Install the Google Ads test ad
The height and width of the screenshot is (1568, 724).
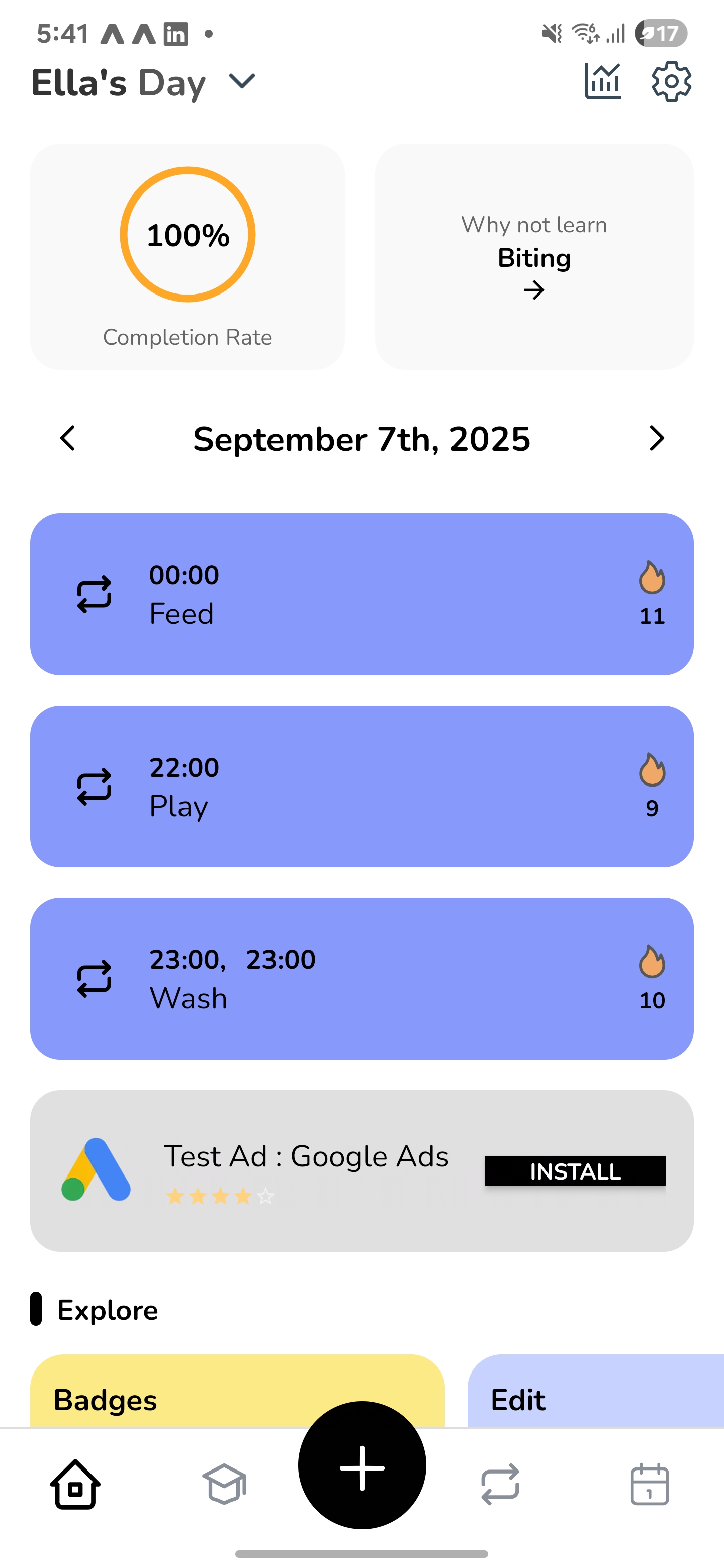click(x=574, y=1171)
